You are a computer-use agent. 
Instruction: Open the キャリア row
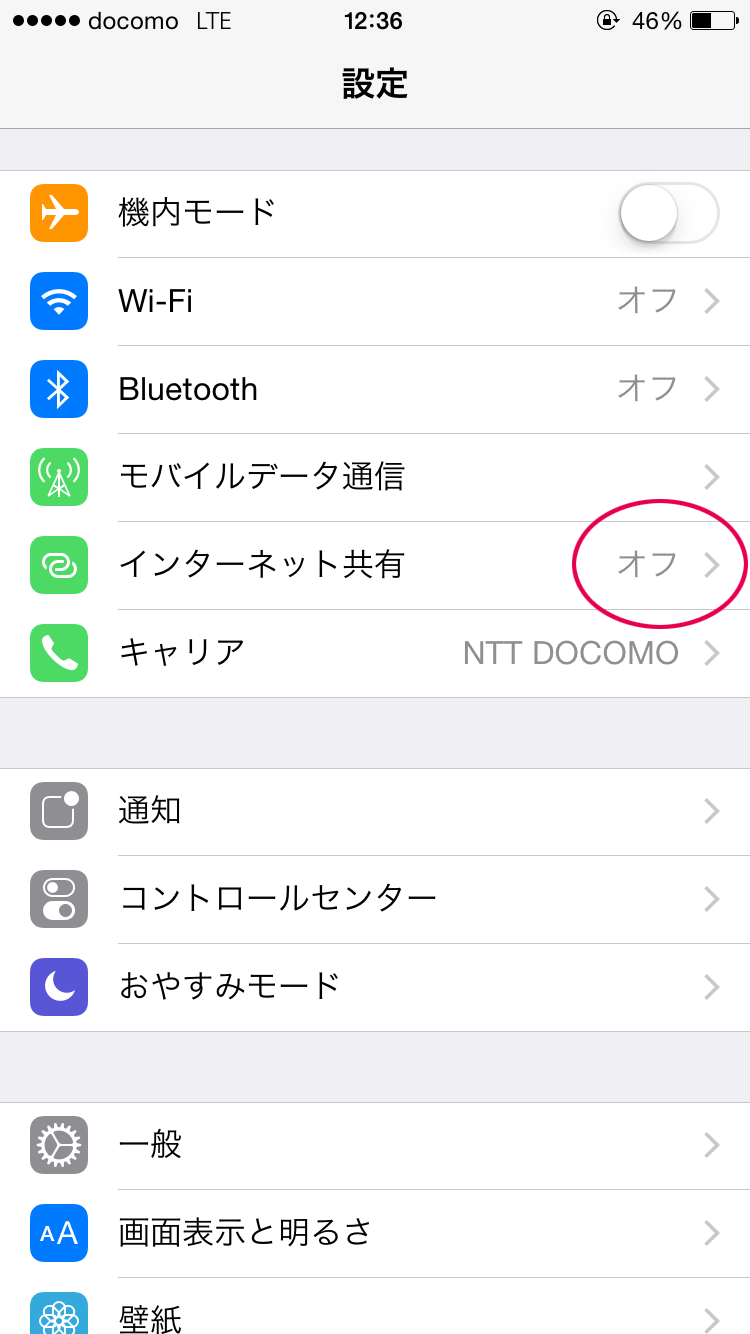pyautogui.click(x=375, y=653)
